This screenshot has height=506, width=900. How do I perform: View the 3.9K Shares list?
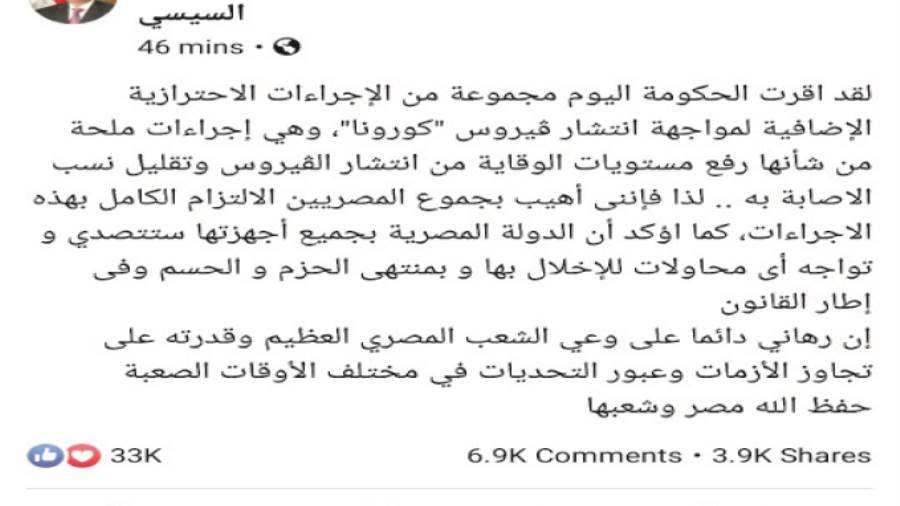click(x=790, y=455)
